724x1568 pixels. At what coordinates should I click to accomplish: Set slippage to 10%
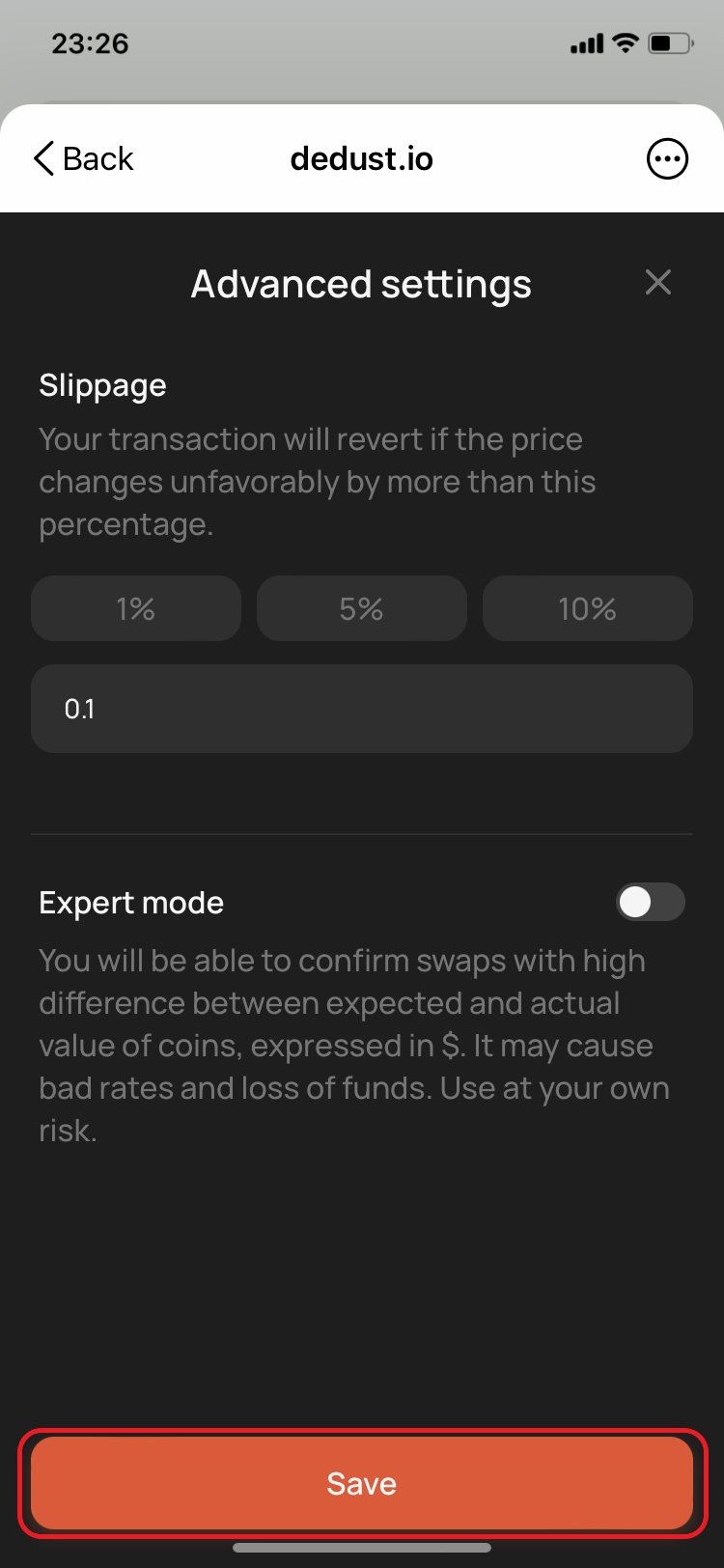(587, 609)
